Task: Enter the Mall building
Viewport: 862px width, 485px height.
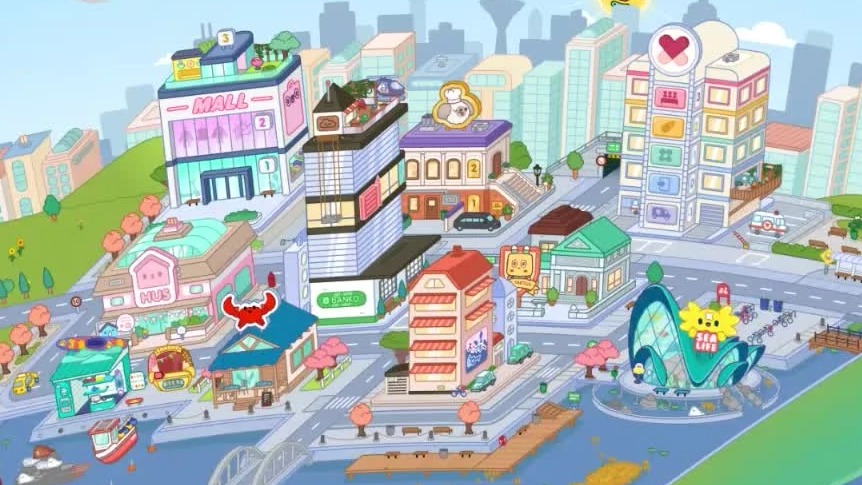Action: pos(230,130)
